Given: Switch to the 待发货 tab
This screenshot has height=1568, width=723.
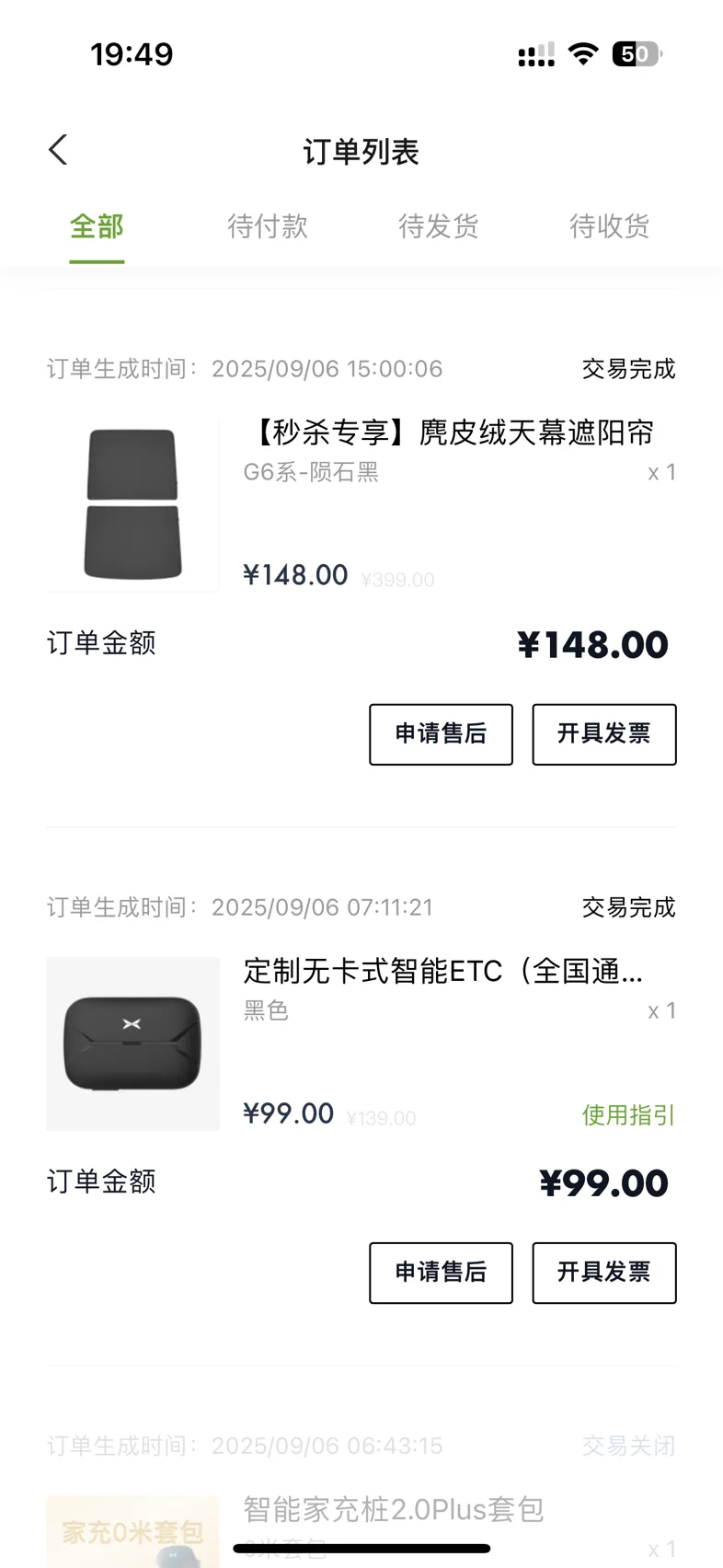Looking at the screenshot, I should tap(439, 226).
